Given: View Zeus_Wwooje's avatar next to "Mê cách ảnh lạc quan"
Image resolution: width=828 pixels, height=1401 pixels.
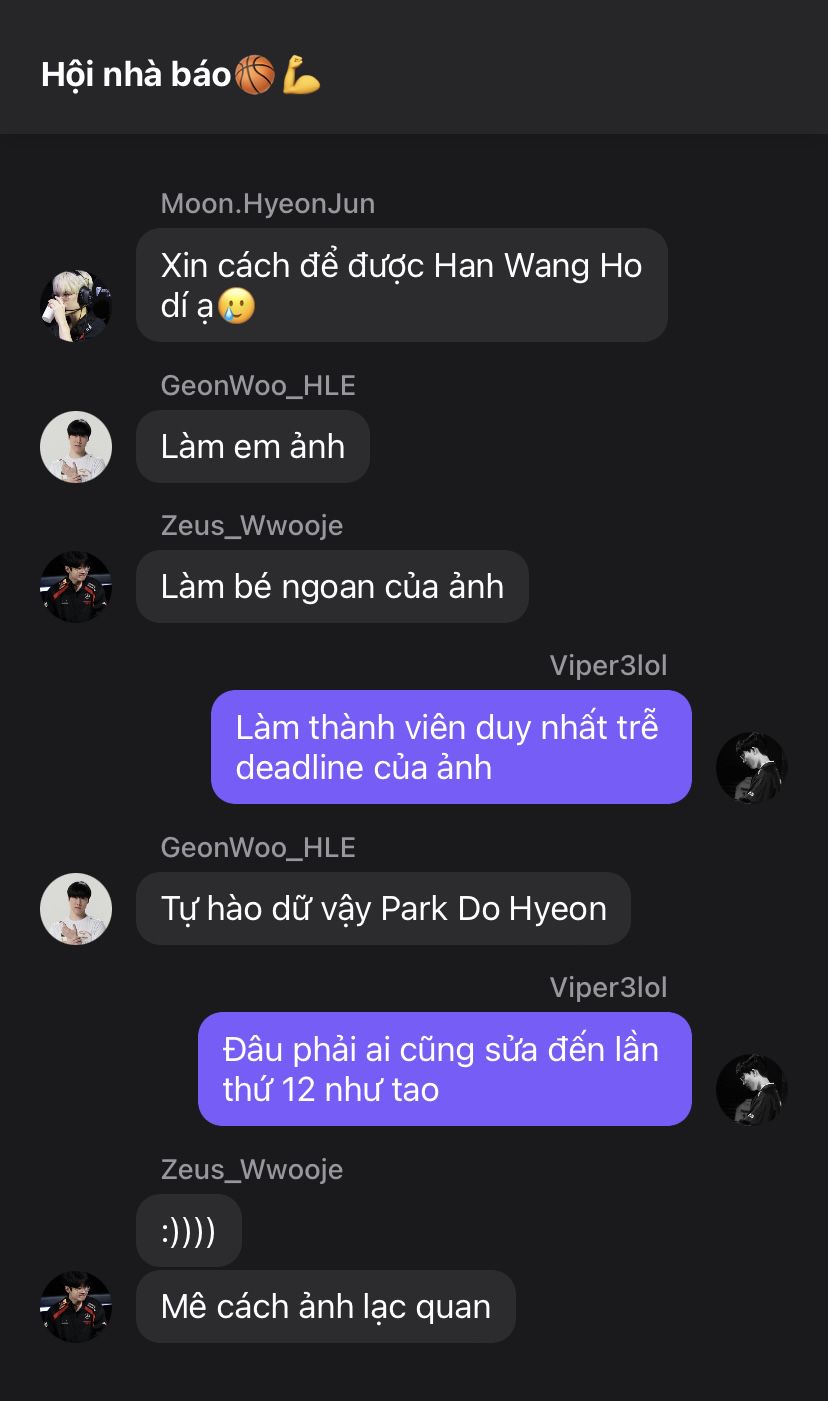Looking at the screenshot, I should point(76,1307).
